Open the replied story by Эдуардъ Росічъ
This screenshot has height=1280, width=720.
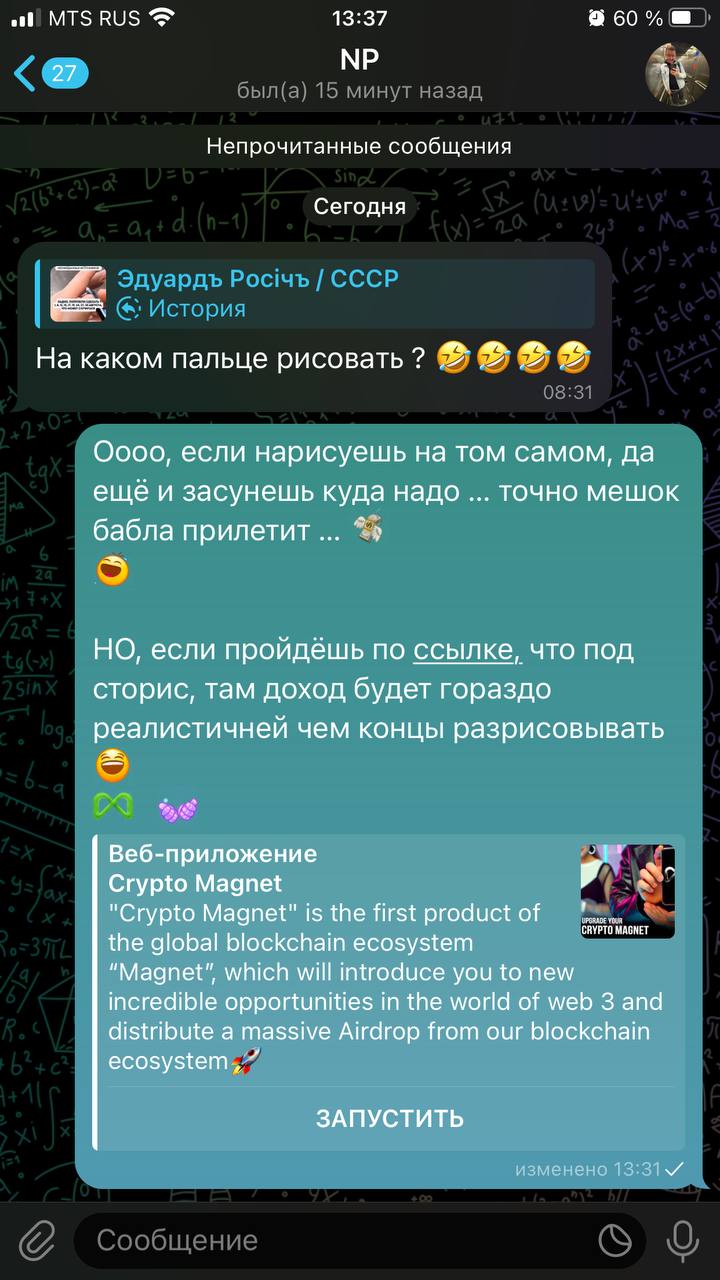pyautogui.click(x=315, y=293)
